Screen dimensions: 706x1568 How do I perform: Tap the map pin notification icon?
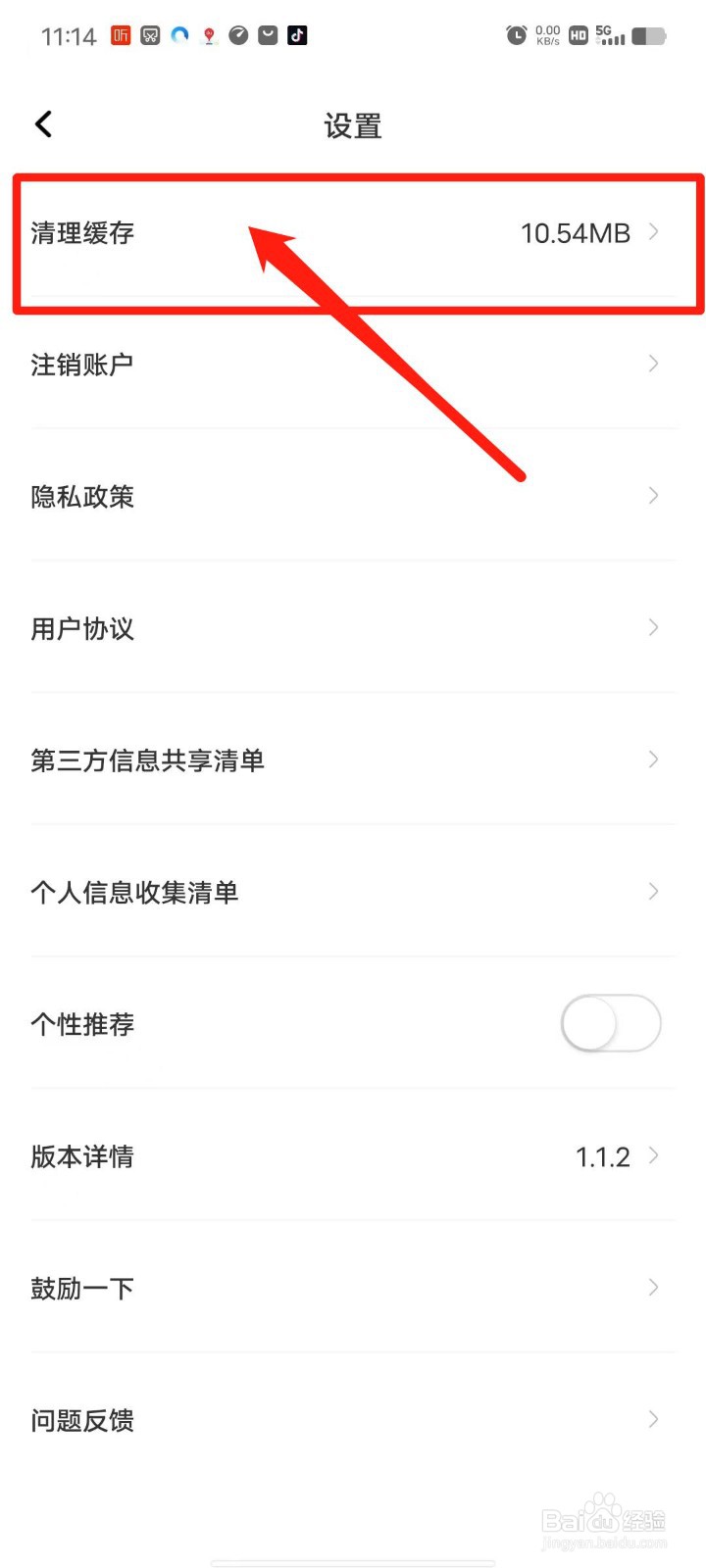click(208, 34)
